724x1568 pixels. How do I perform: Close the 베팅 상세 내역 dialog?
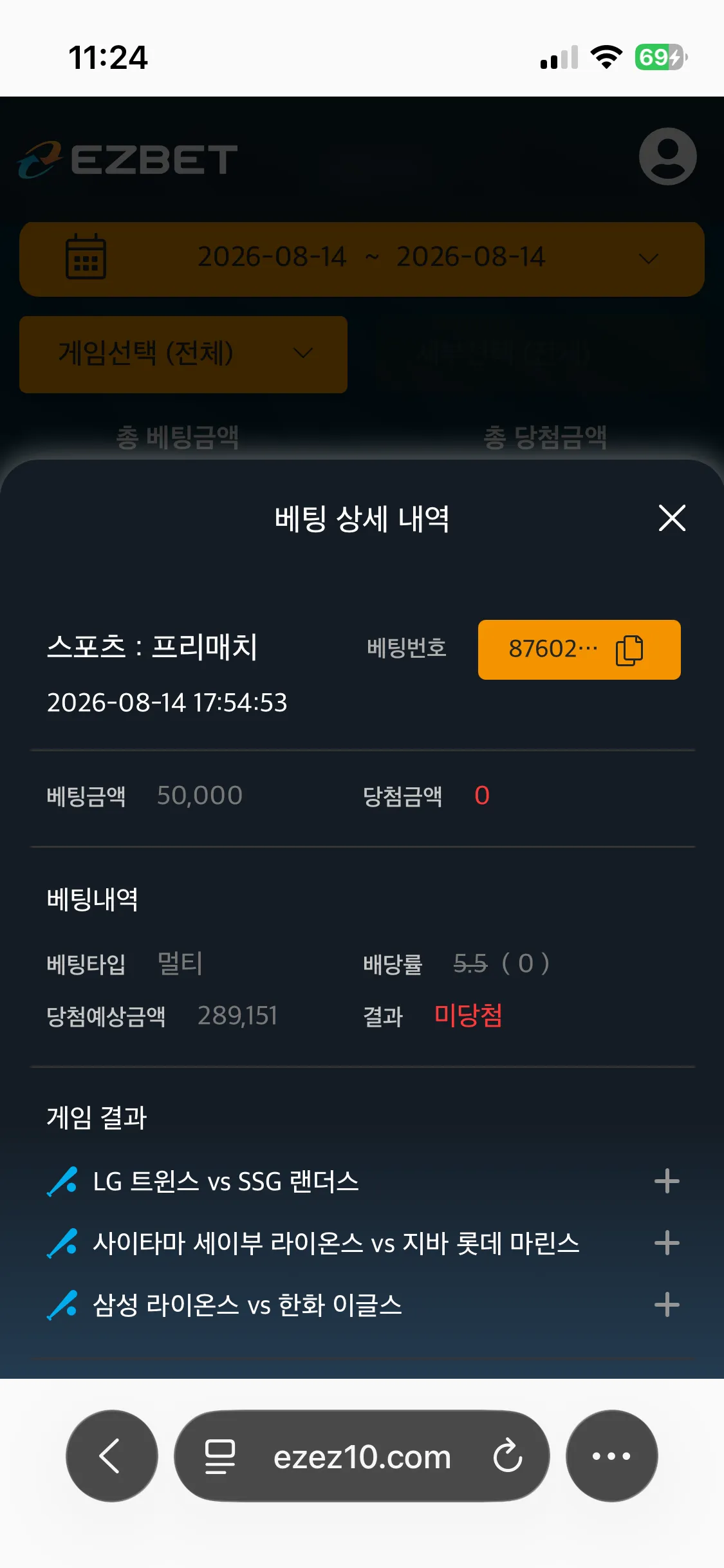tap(672, 518)
